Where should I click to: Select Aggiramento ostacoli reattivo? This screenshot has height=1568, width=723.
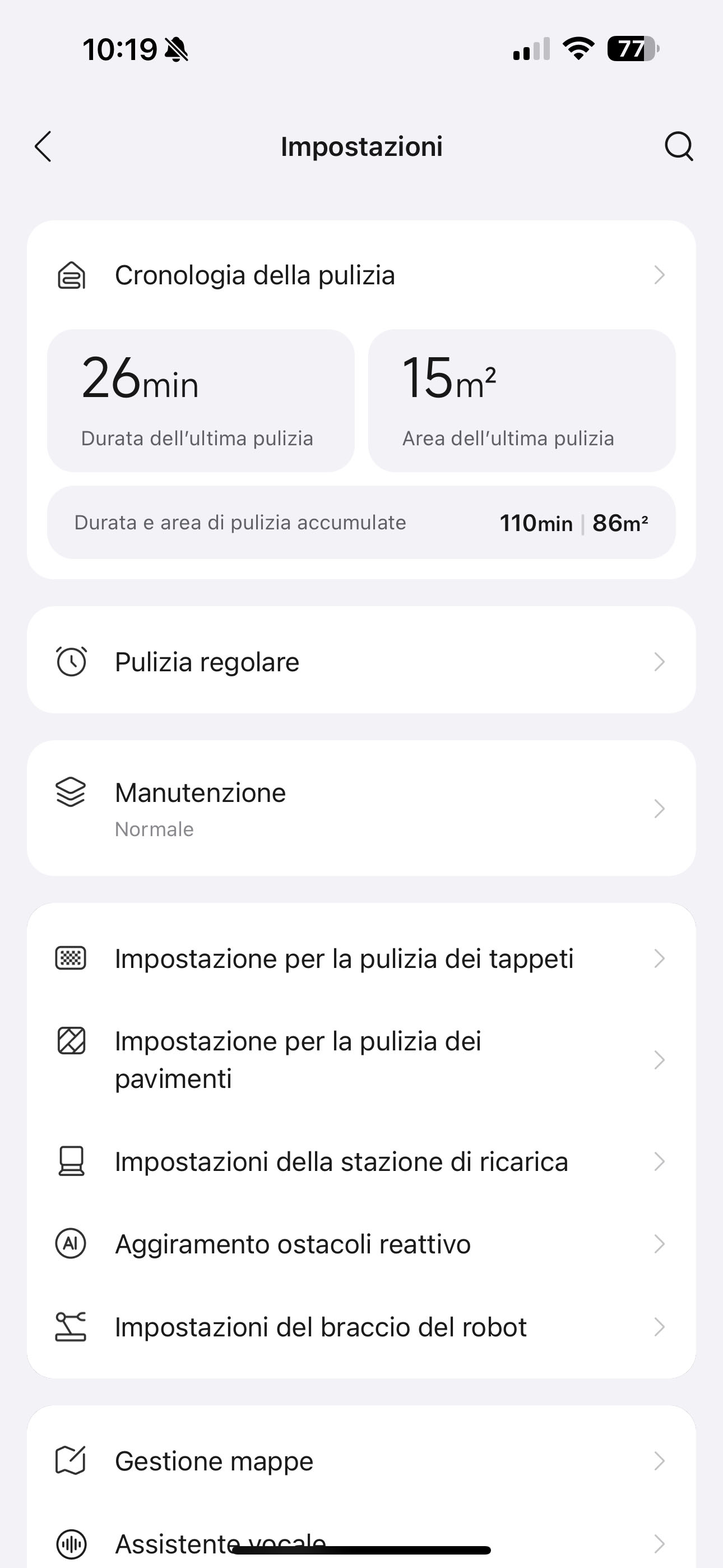(361, 1244)
